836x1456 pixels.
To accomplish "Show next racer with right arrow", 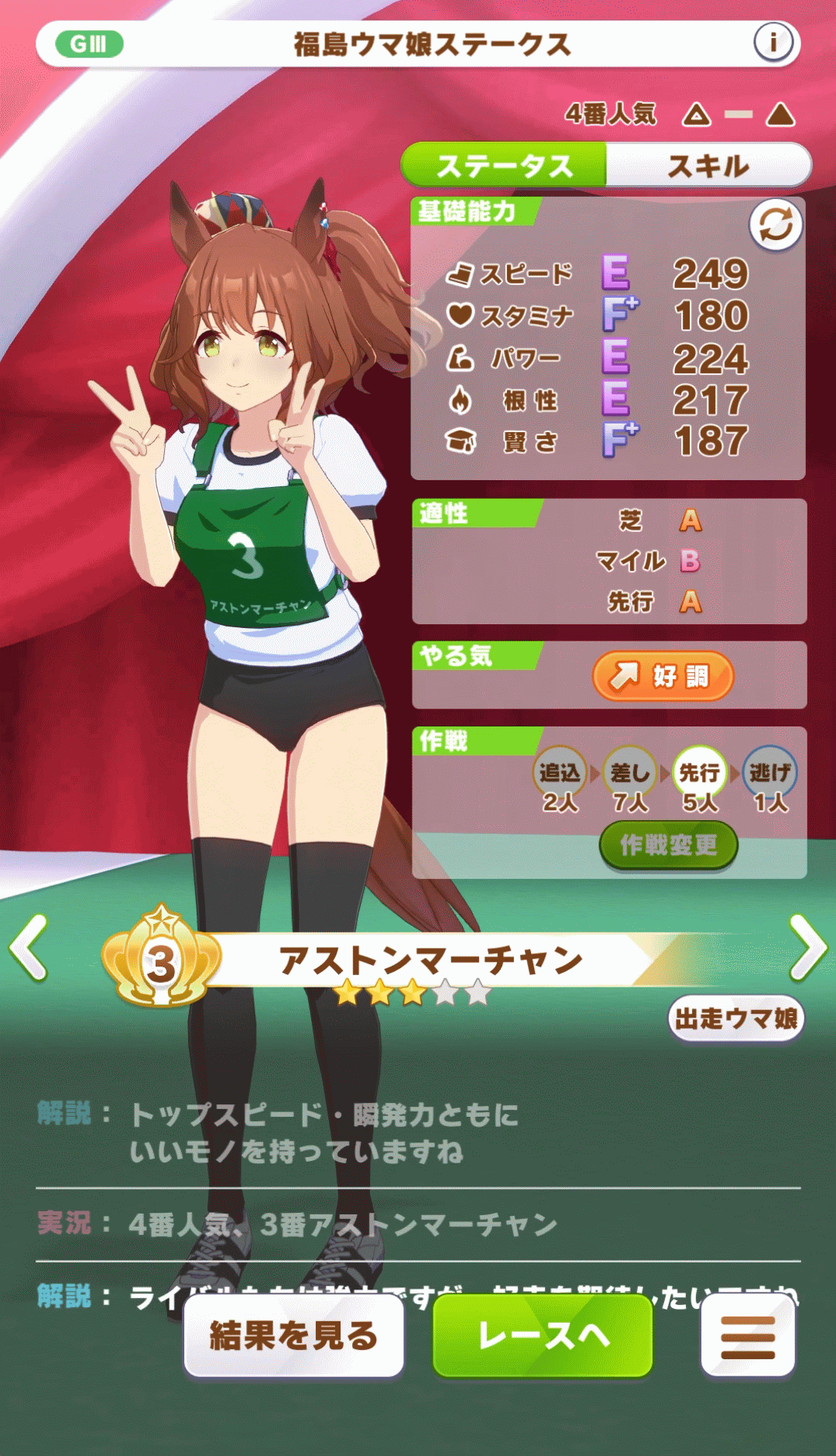I will [807, 947].
